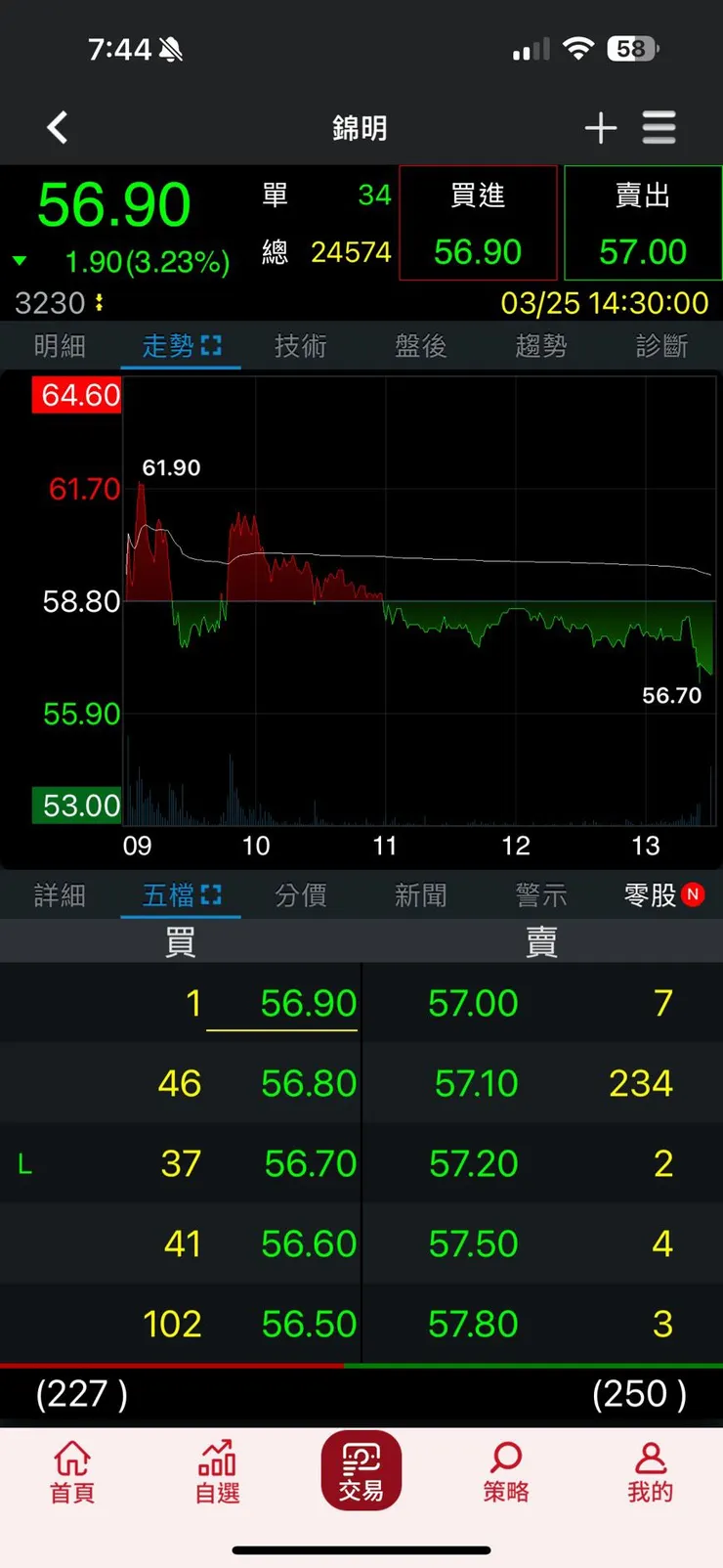The image size is (723, 1568).
Task: Switch to the 明細 tab
Action: click(x=60, y=346)
